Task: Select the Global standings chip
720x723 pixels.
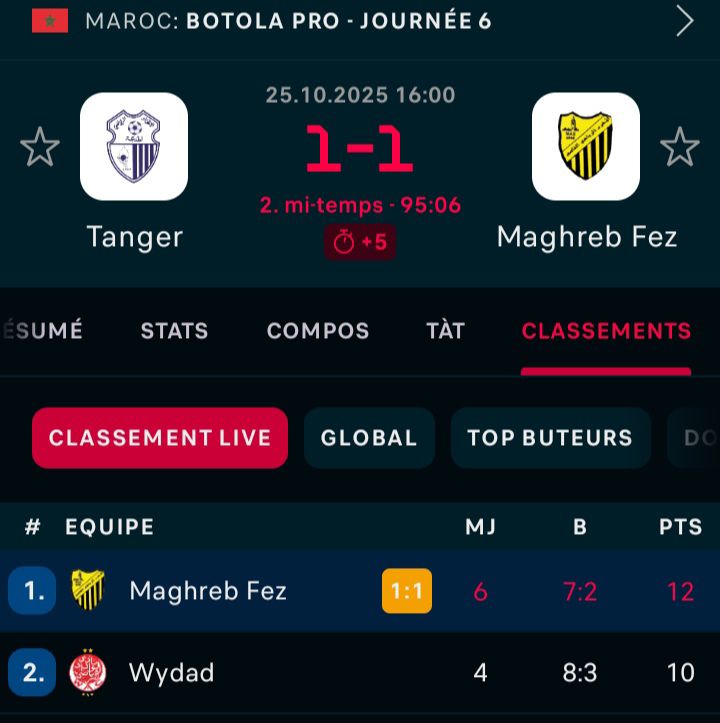Action: point(369,438)
